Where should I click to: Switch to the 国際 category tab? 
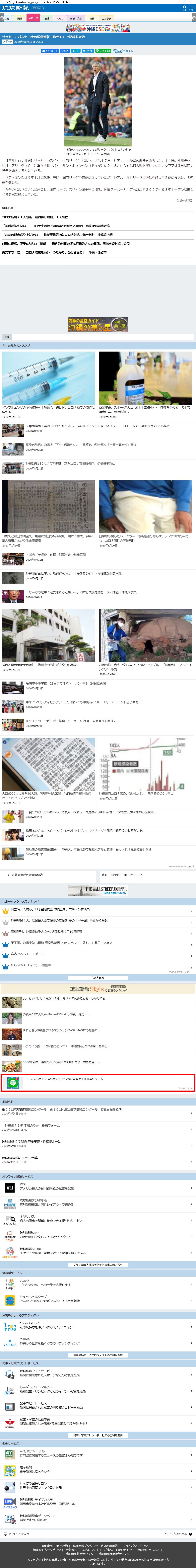tap(20, 18)
